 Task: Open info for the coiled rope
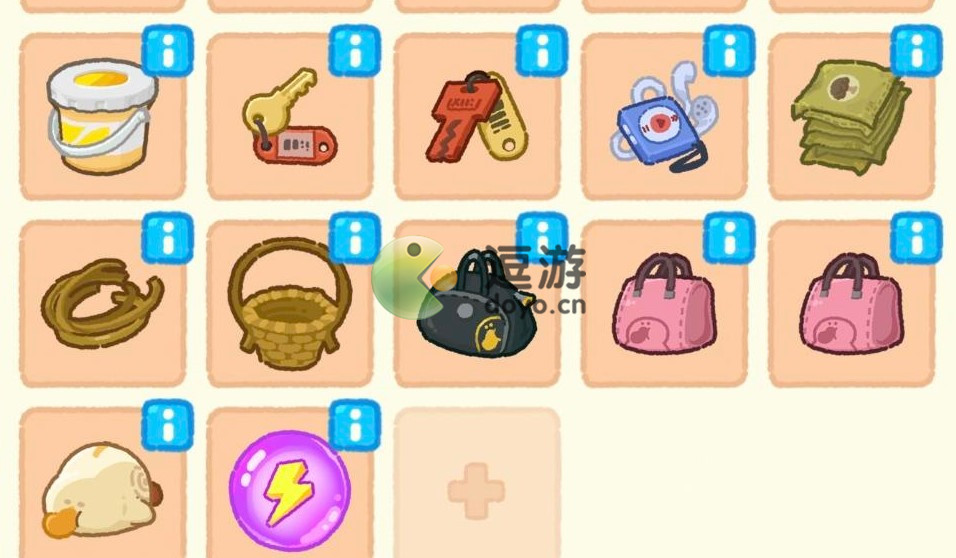click(166, 237)
